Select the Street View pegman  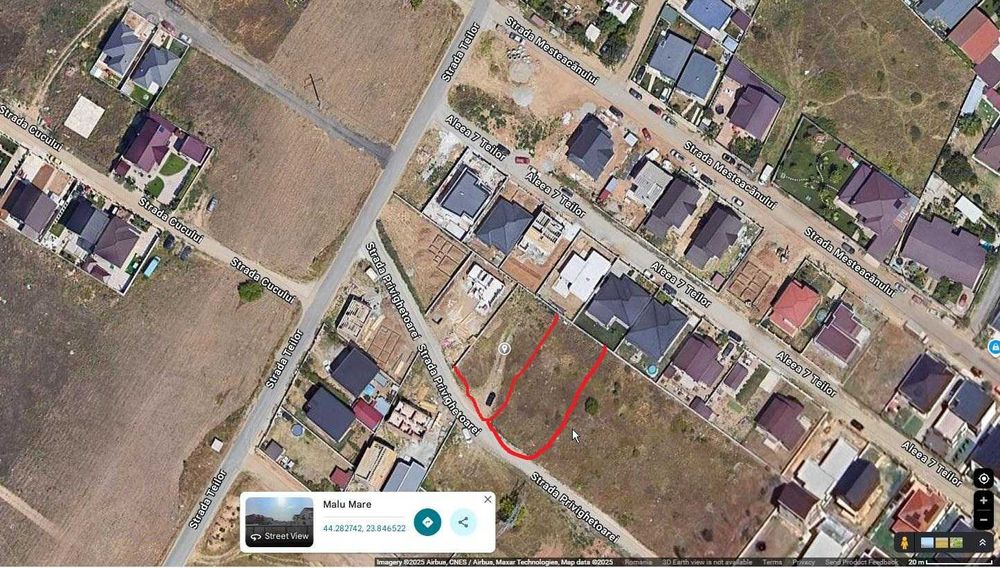click(906, 542)
